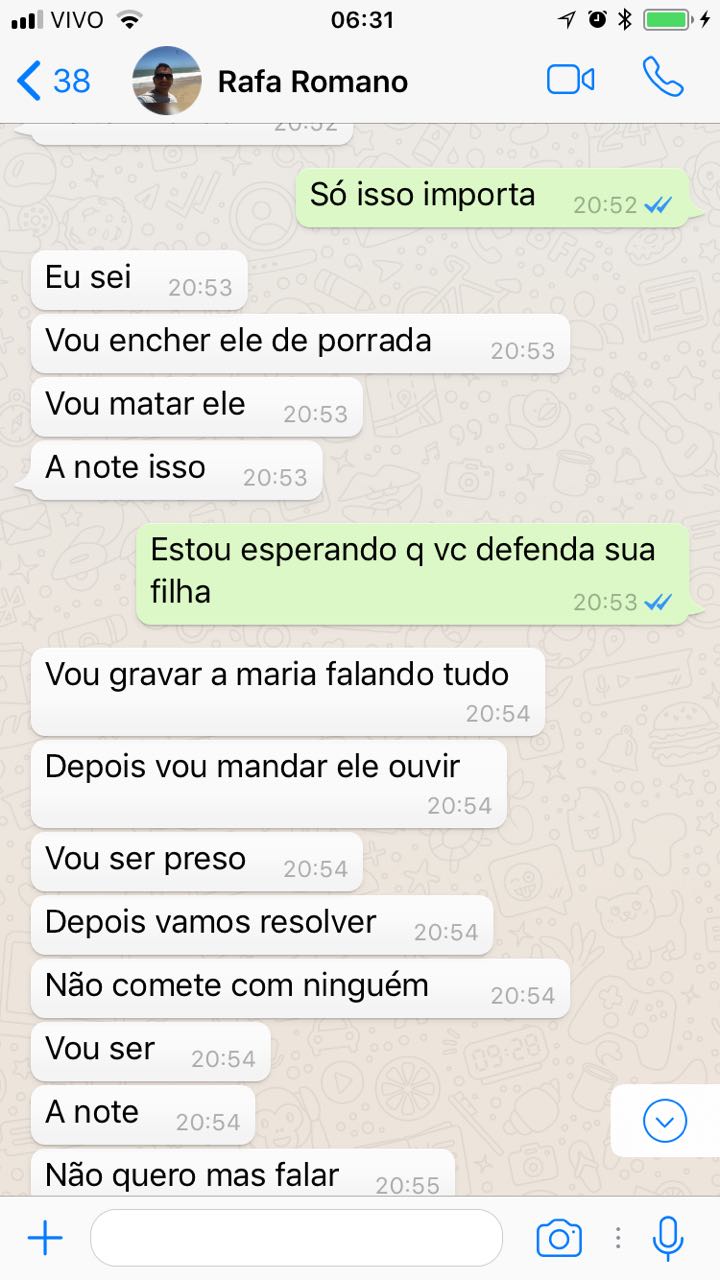Go back to the chats list

(x=54, y=81)
